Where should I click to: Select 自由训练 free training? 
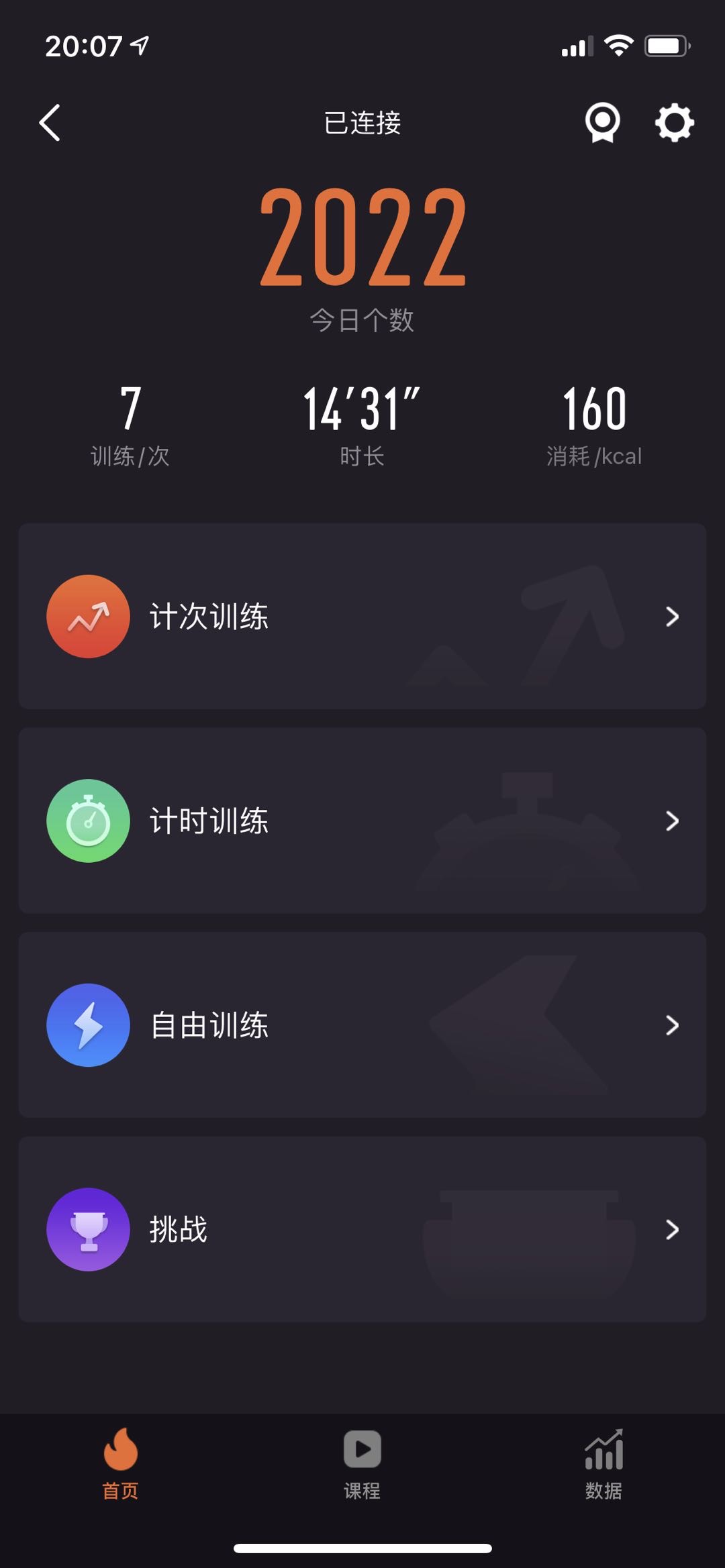tap(362, 1025)
